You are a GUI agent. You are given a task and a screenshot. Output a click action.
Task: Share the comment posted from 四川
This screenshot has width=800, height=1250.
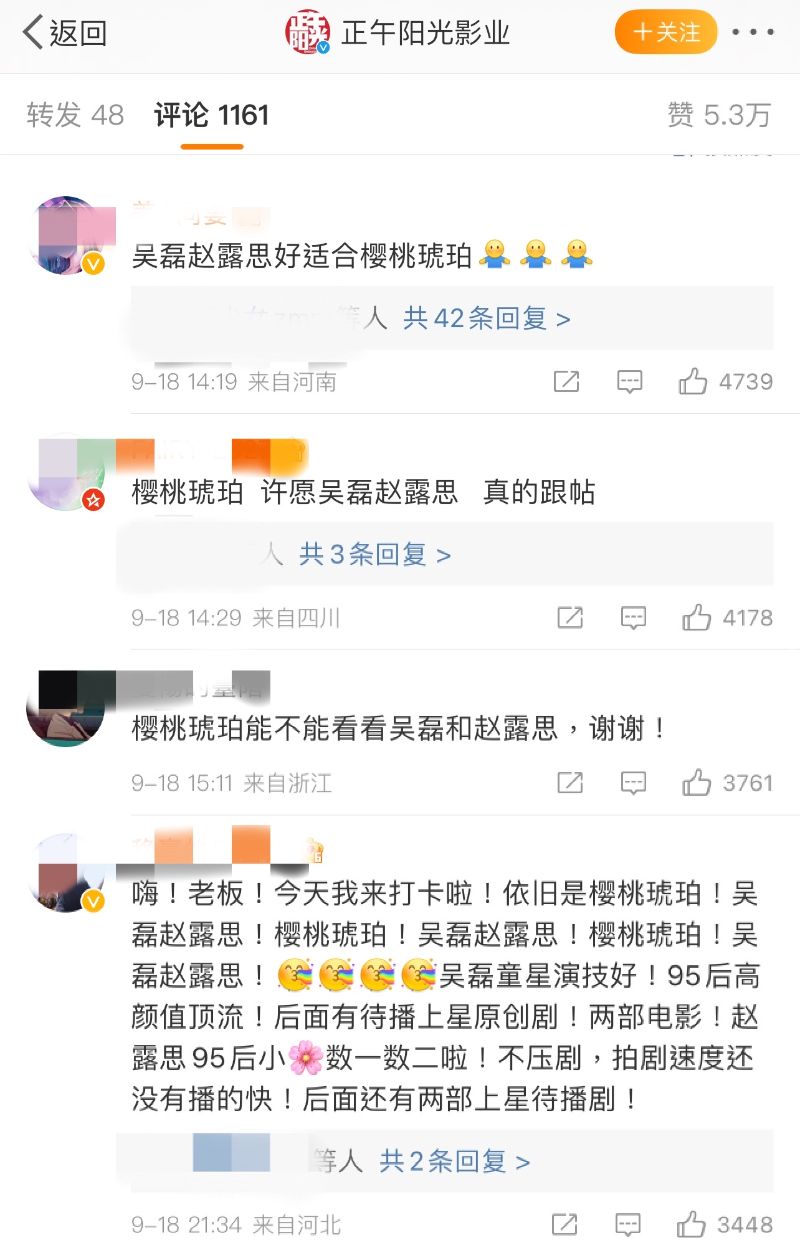pos(569,618)
